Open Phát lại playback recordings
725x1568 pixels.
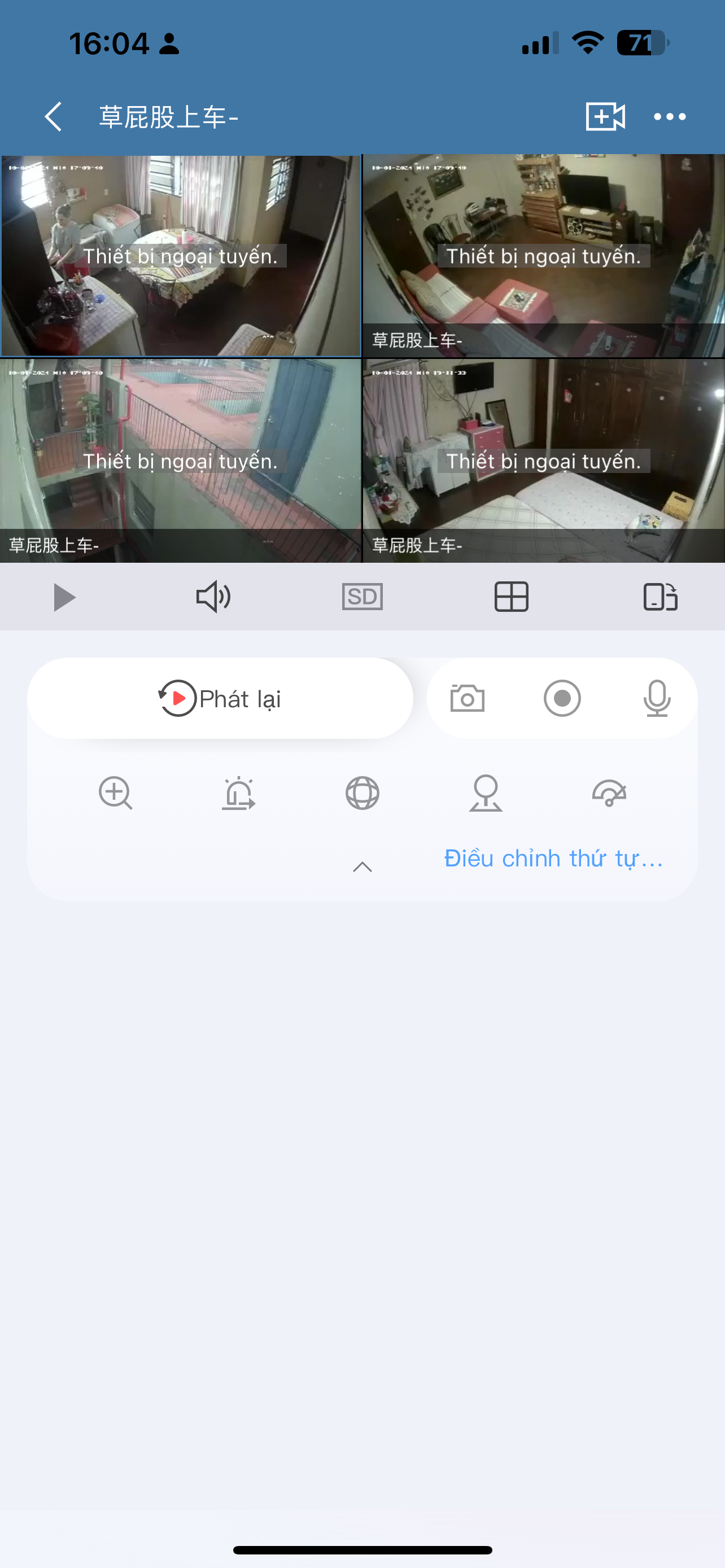[220, 698]
